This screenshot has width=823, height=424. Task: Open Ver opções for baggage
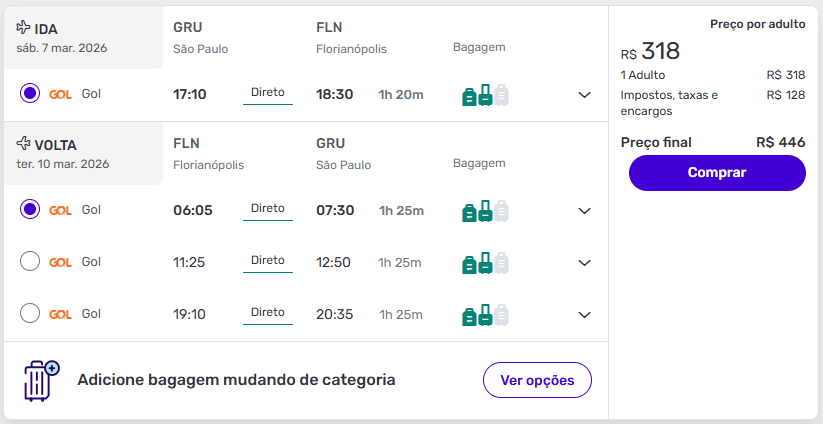[537, 380]
